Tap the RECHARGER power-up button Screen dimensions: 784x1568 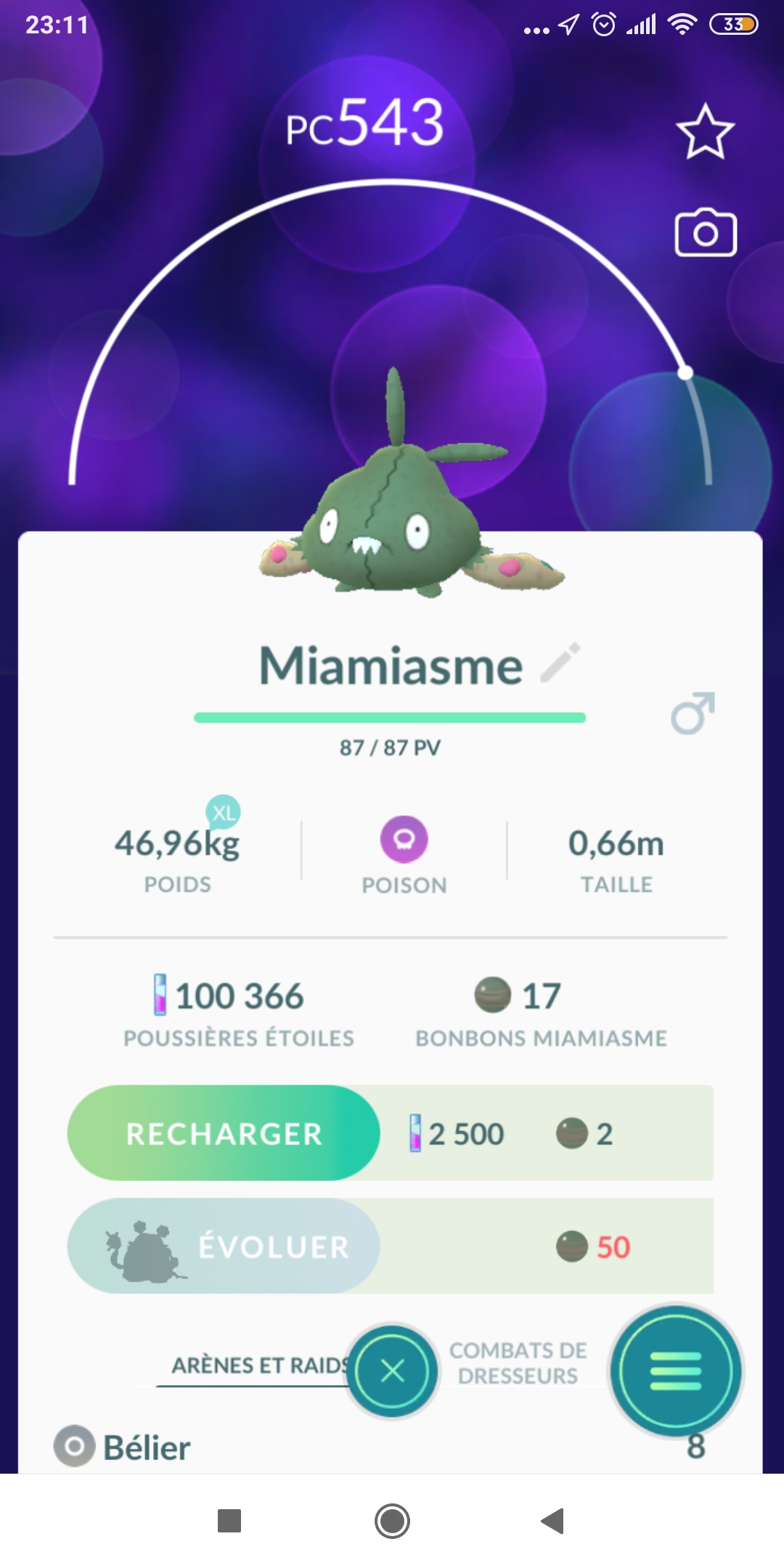point(224,1133)
